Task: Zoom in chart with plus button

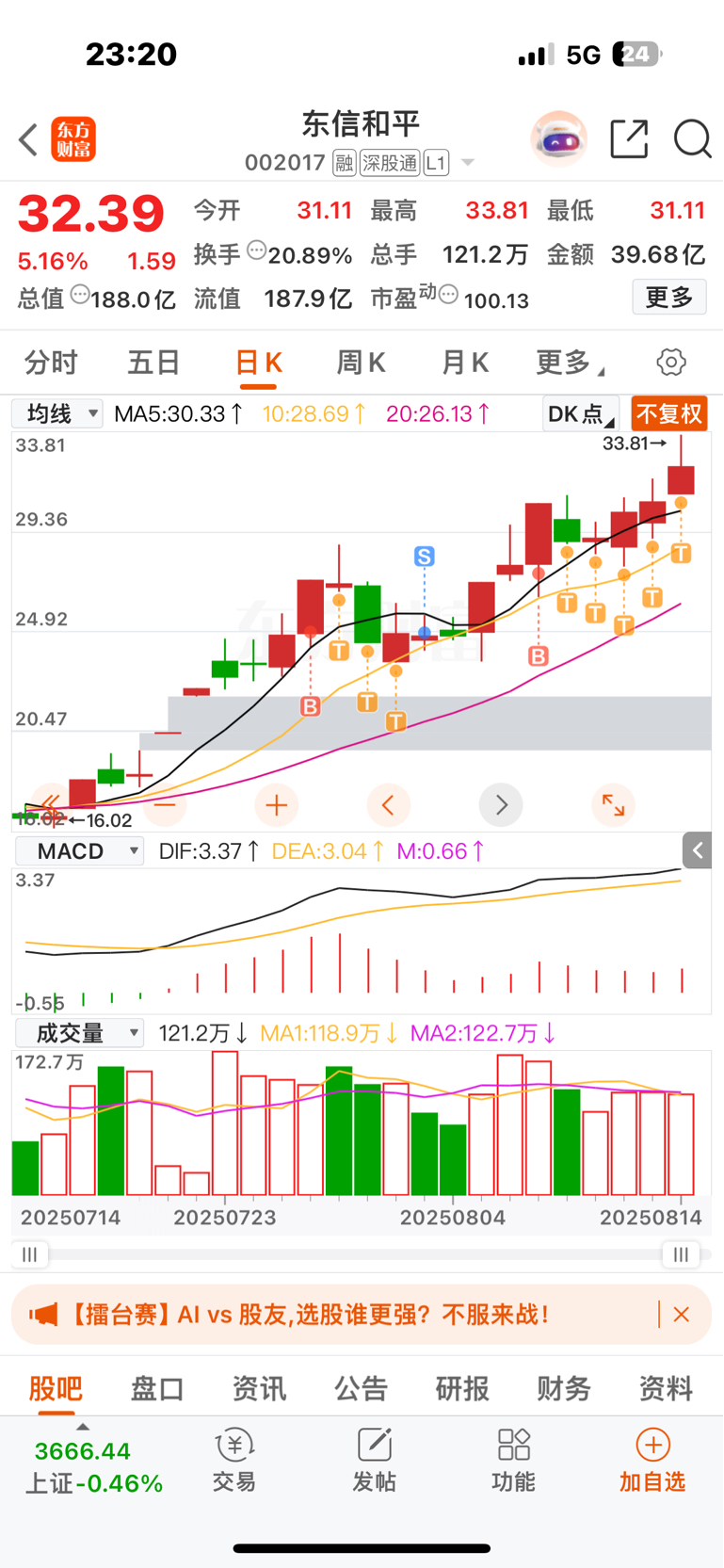Action: tap(277, 805)
